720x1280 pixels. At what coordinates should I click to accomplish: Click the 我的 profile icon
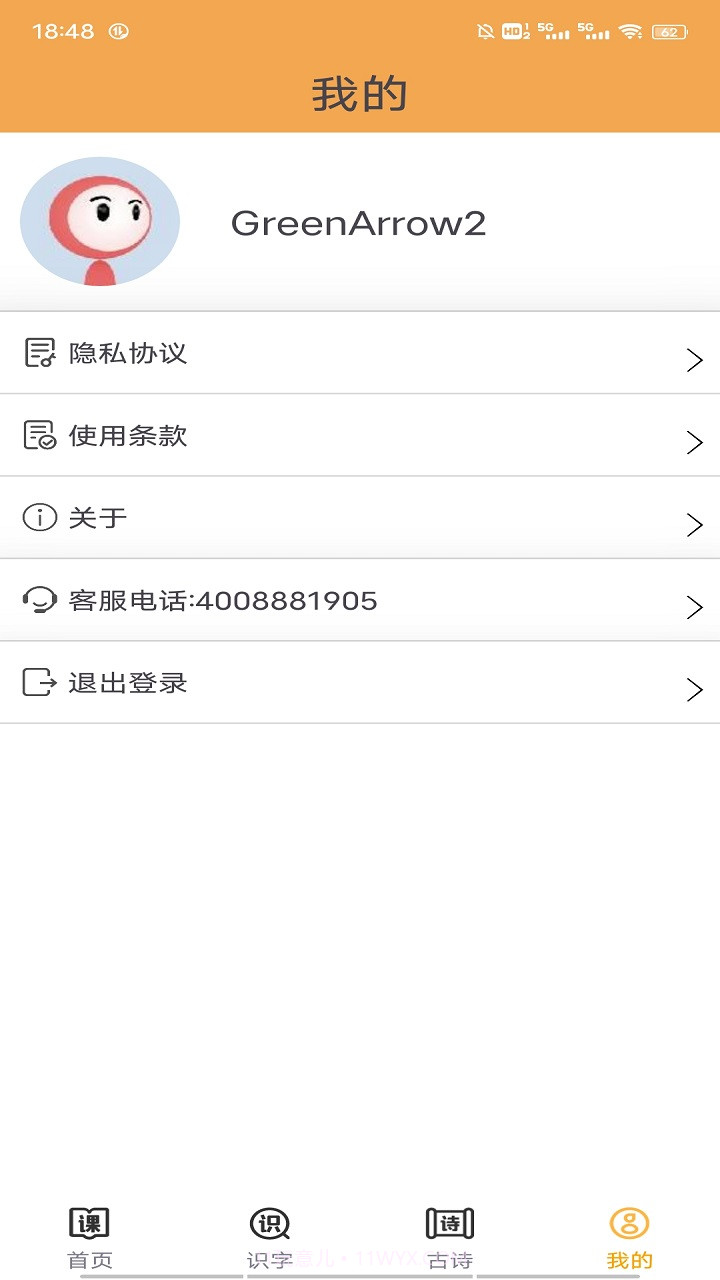point(628,1223)
